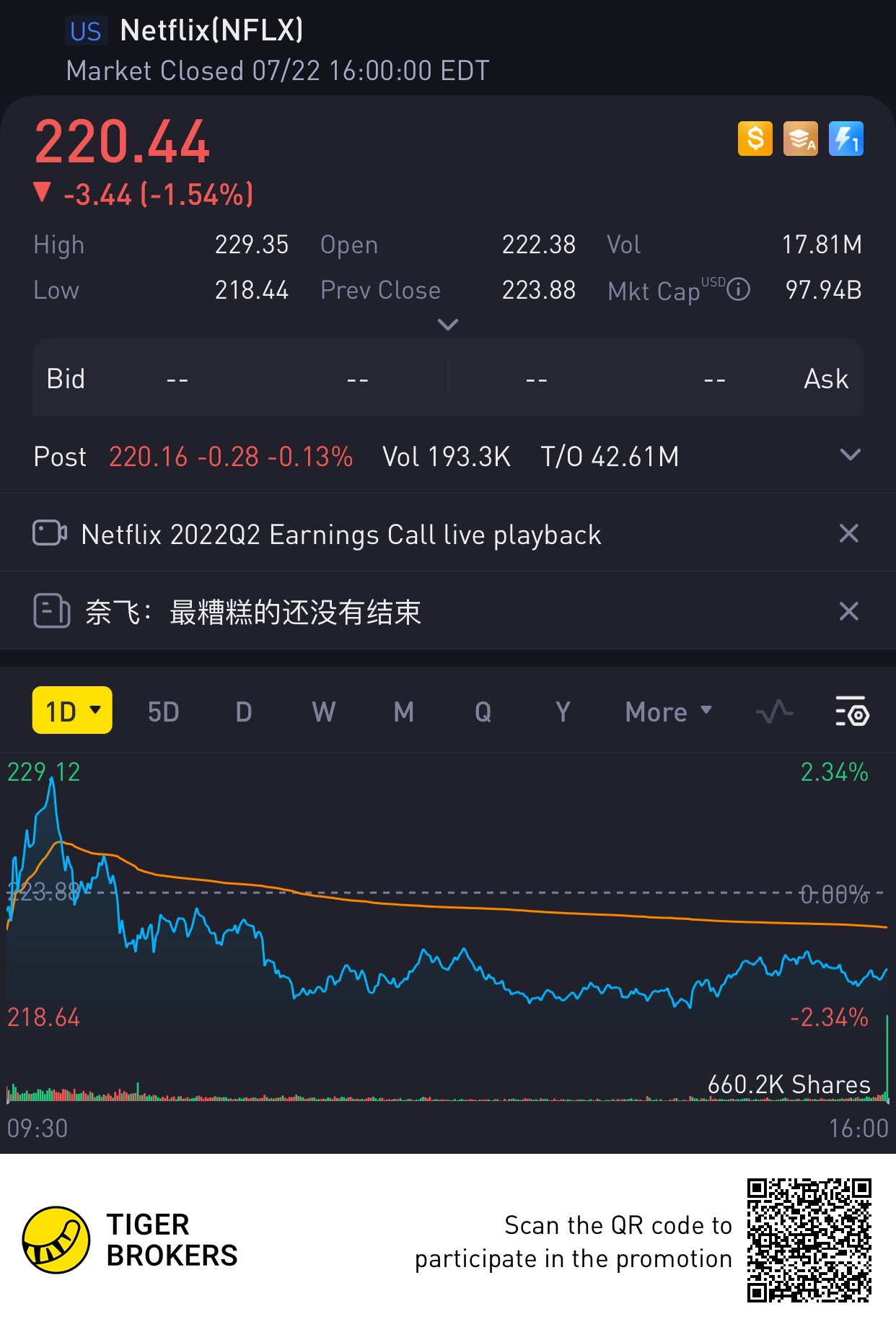Viewport: 896px width, 1327px height.
Task: Dismiss the Netflix Earnings Call banner
Action: (849, 533)
